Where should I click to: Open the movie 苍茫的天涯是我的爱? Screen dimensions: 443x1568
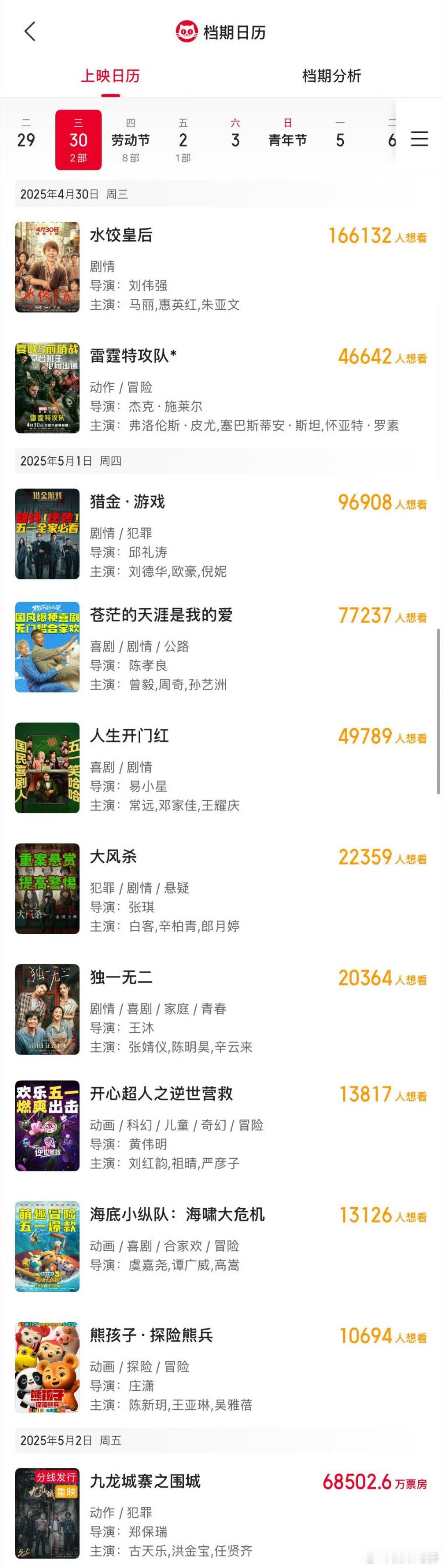pos(161,615)
